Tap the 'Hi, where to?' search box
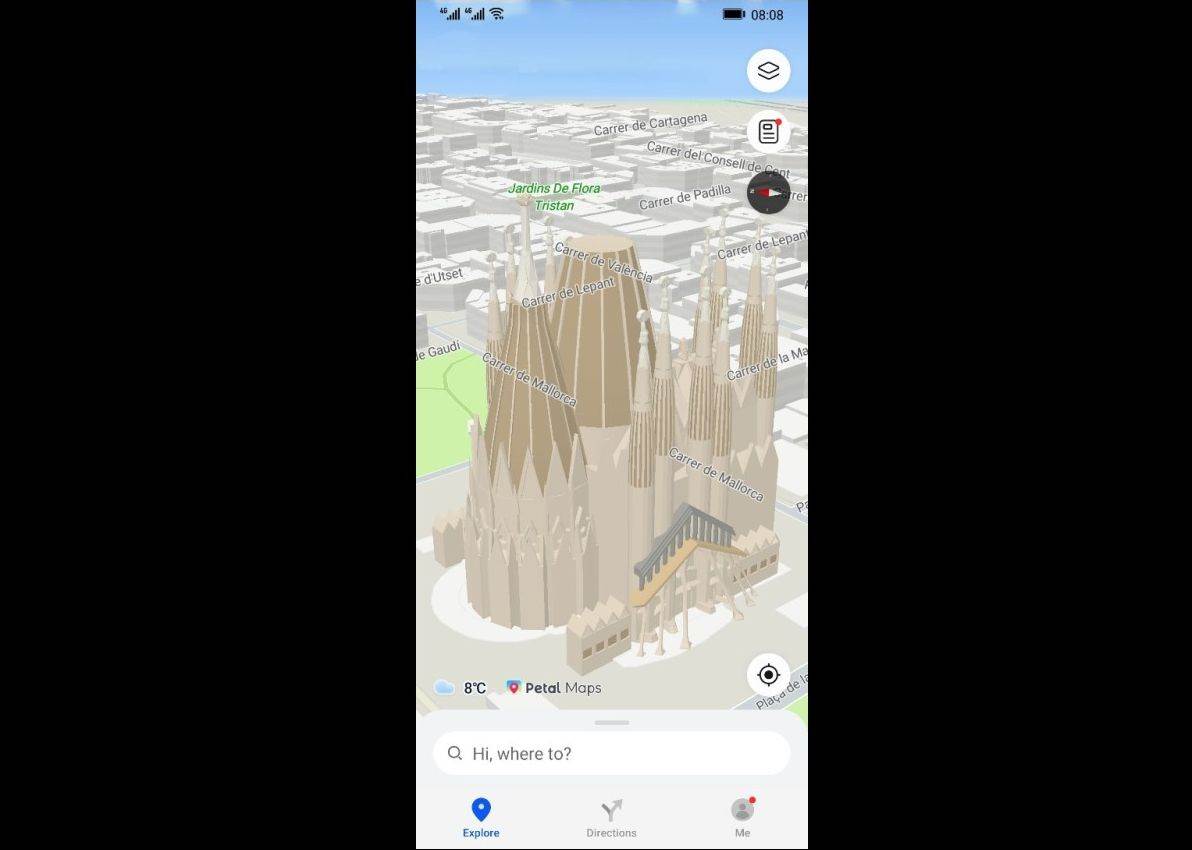This screenshot has height=850, width=1192. click(x=611, y=753)
